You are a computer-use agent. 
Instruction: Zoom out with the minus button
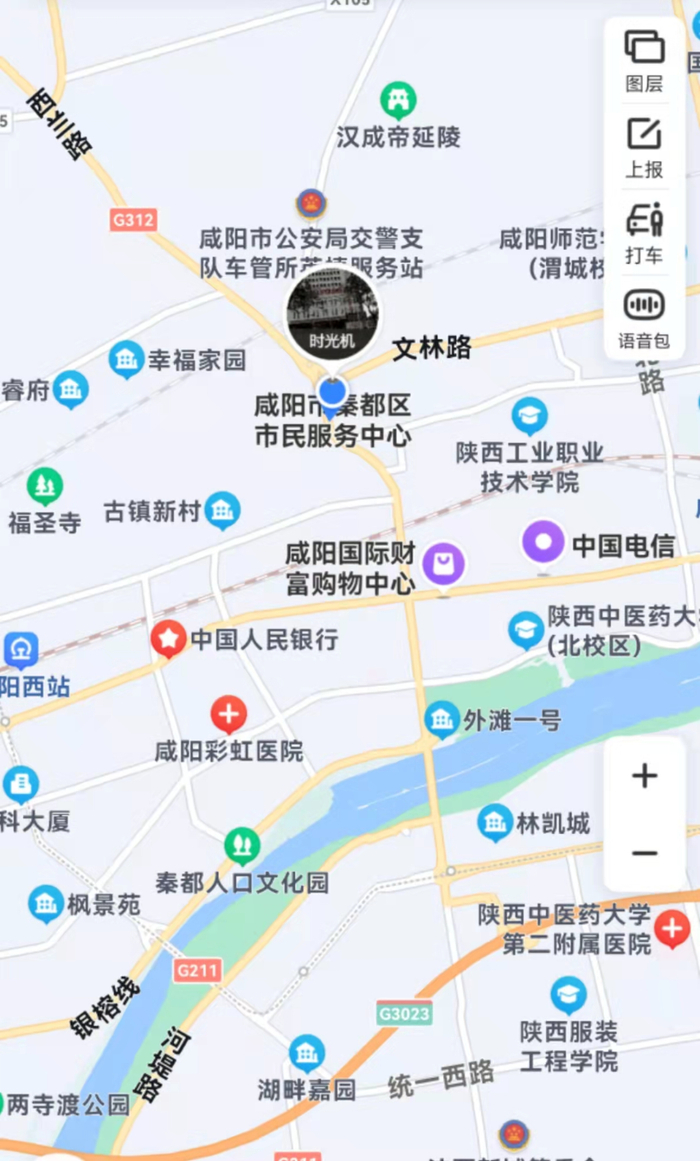644,853
